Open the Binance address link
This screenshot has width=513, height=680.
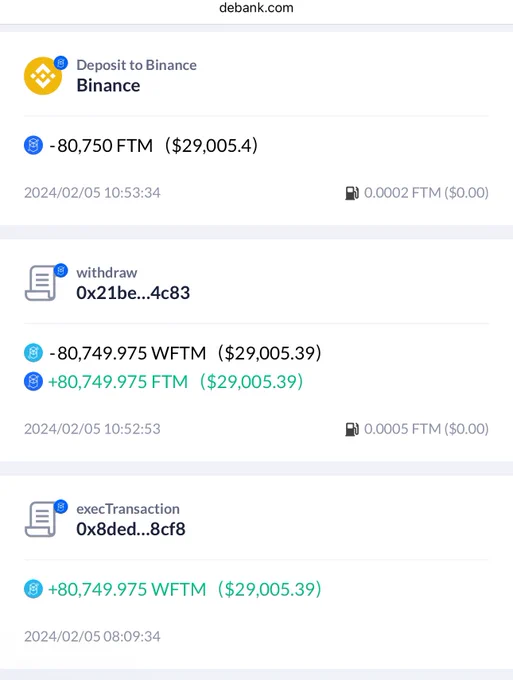(108, 85)
